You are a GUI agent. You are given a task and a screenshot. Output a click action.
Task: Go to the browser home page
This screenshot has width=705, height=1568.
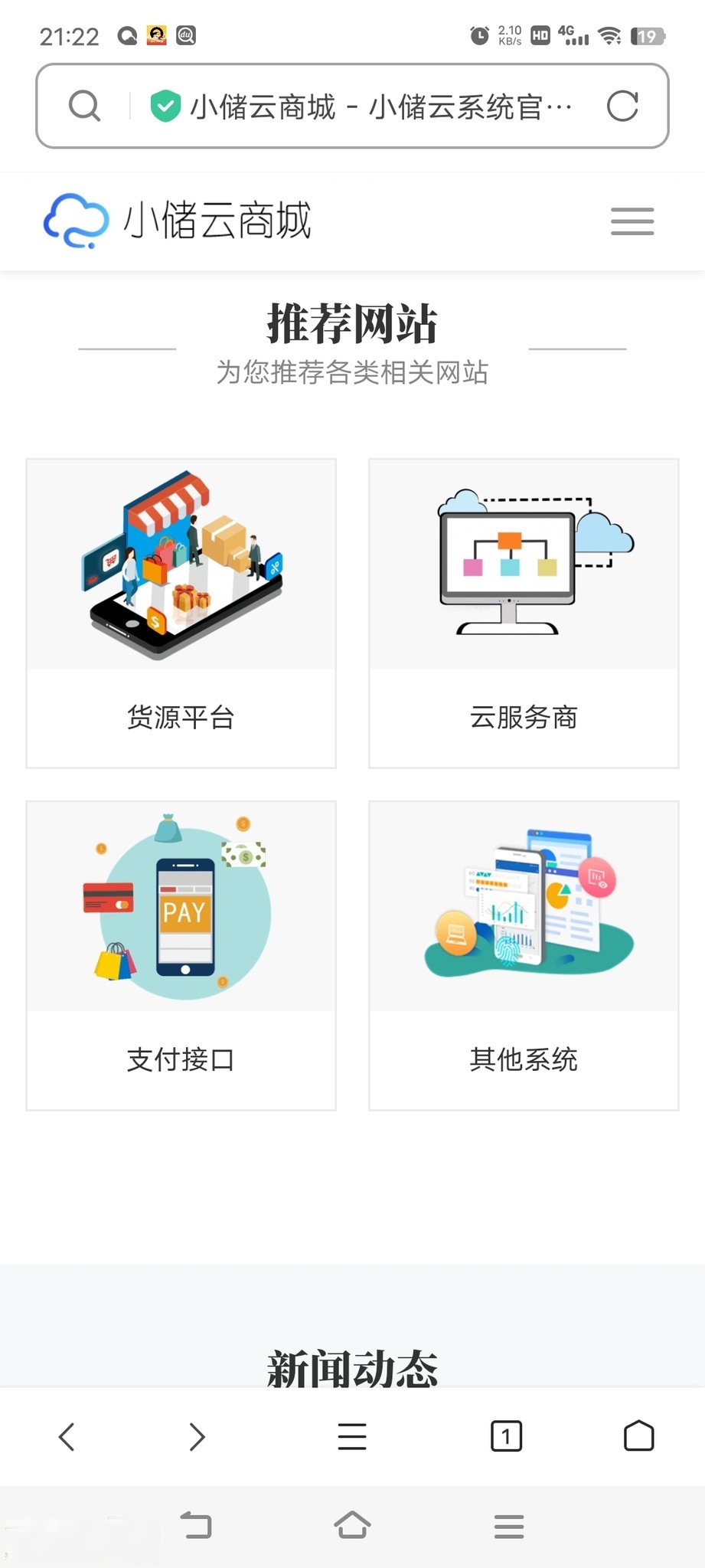(x=638, y=1436)
